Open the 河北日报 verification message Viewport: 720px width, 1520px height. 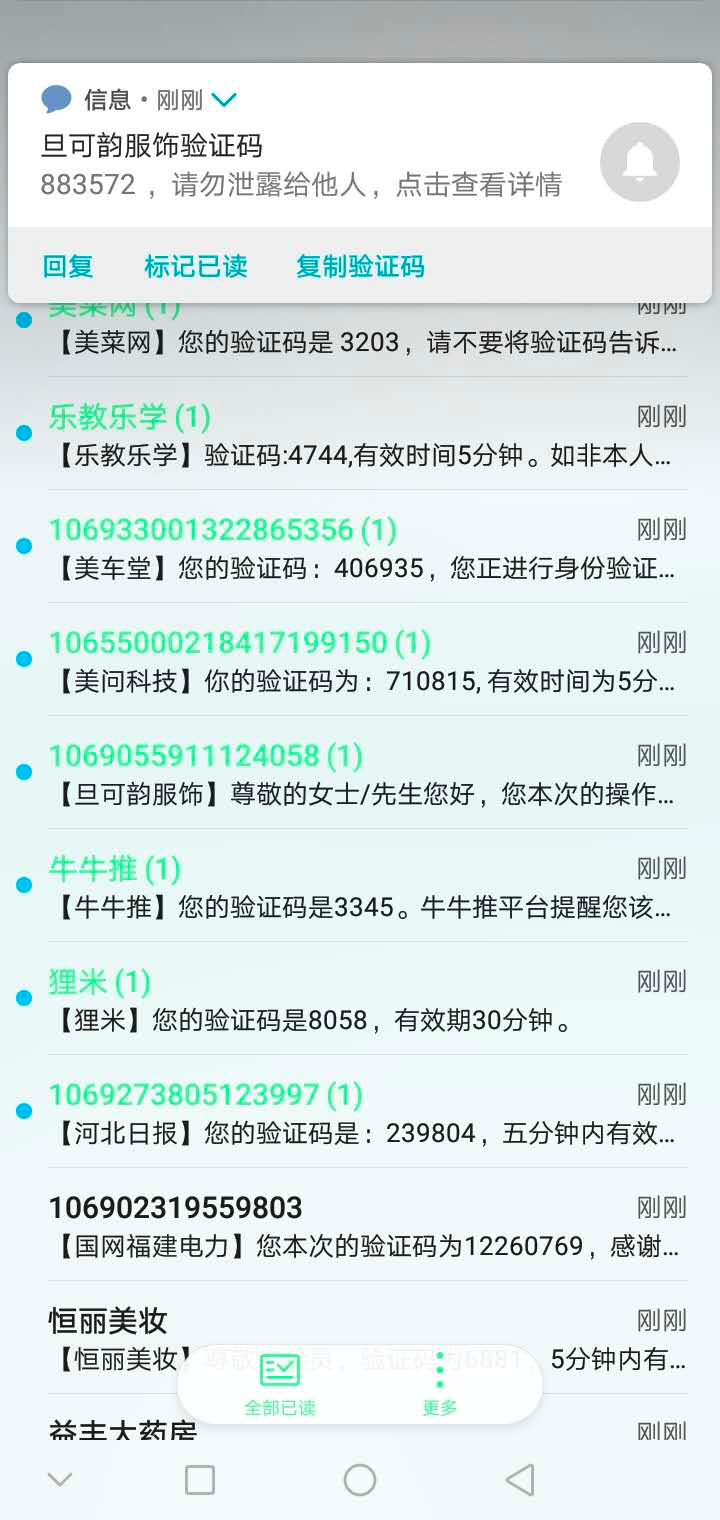tap(360, 1113)
